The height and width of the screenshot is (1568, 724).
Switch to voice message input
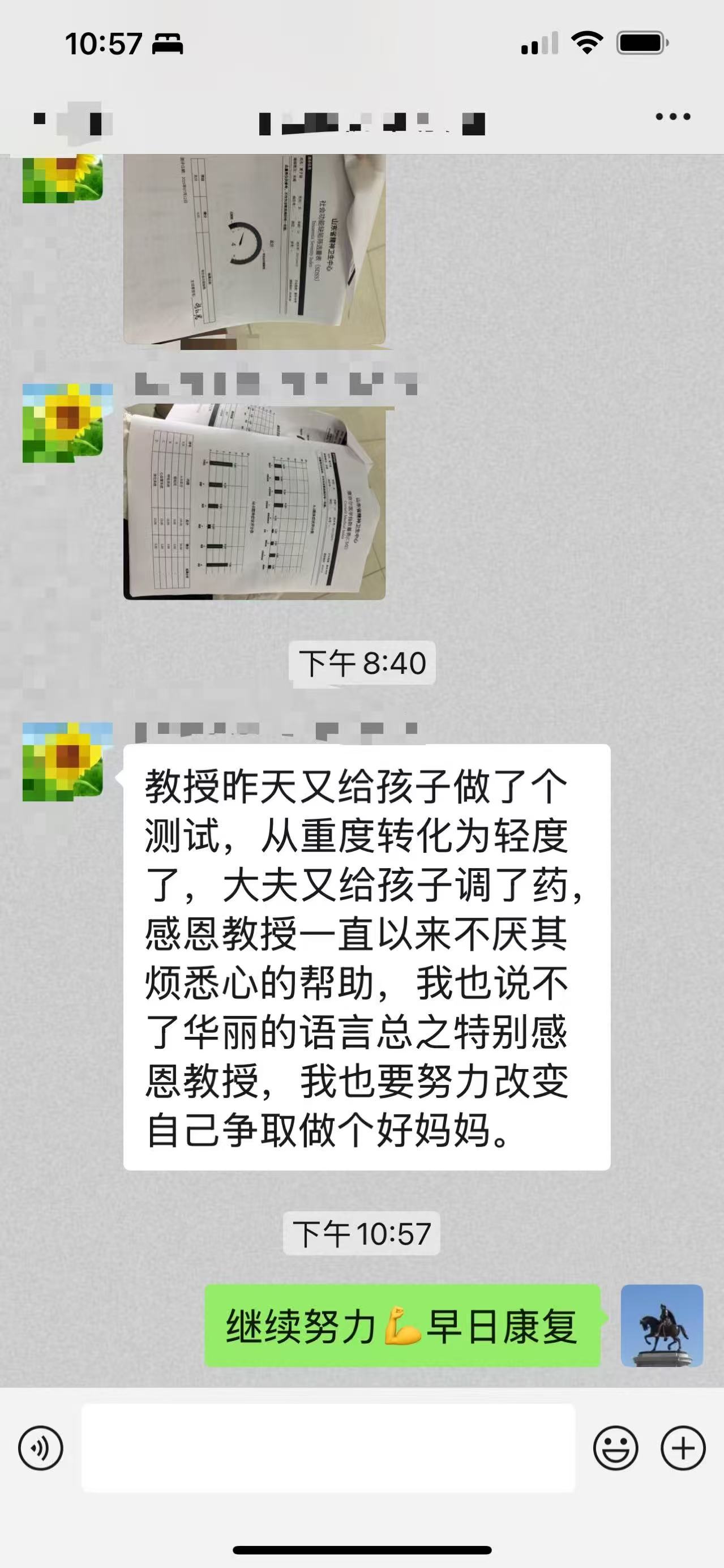point(41,1448)
